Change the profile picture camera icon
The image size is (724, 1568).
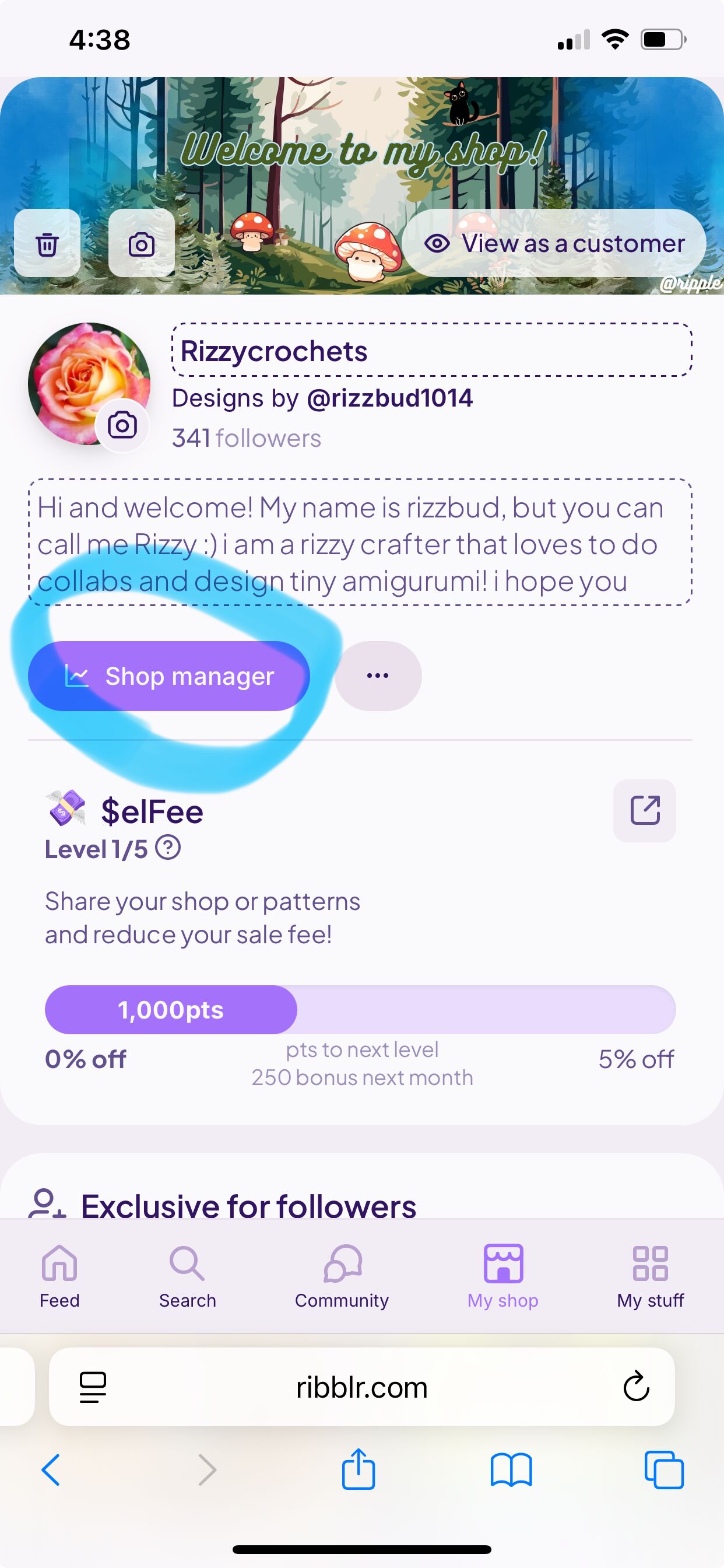pyautogui.click(x=122, y=425)
